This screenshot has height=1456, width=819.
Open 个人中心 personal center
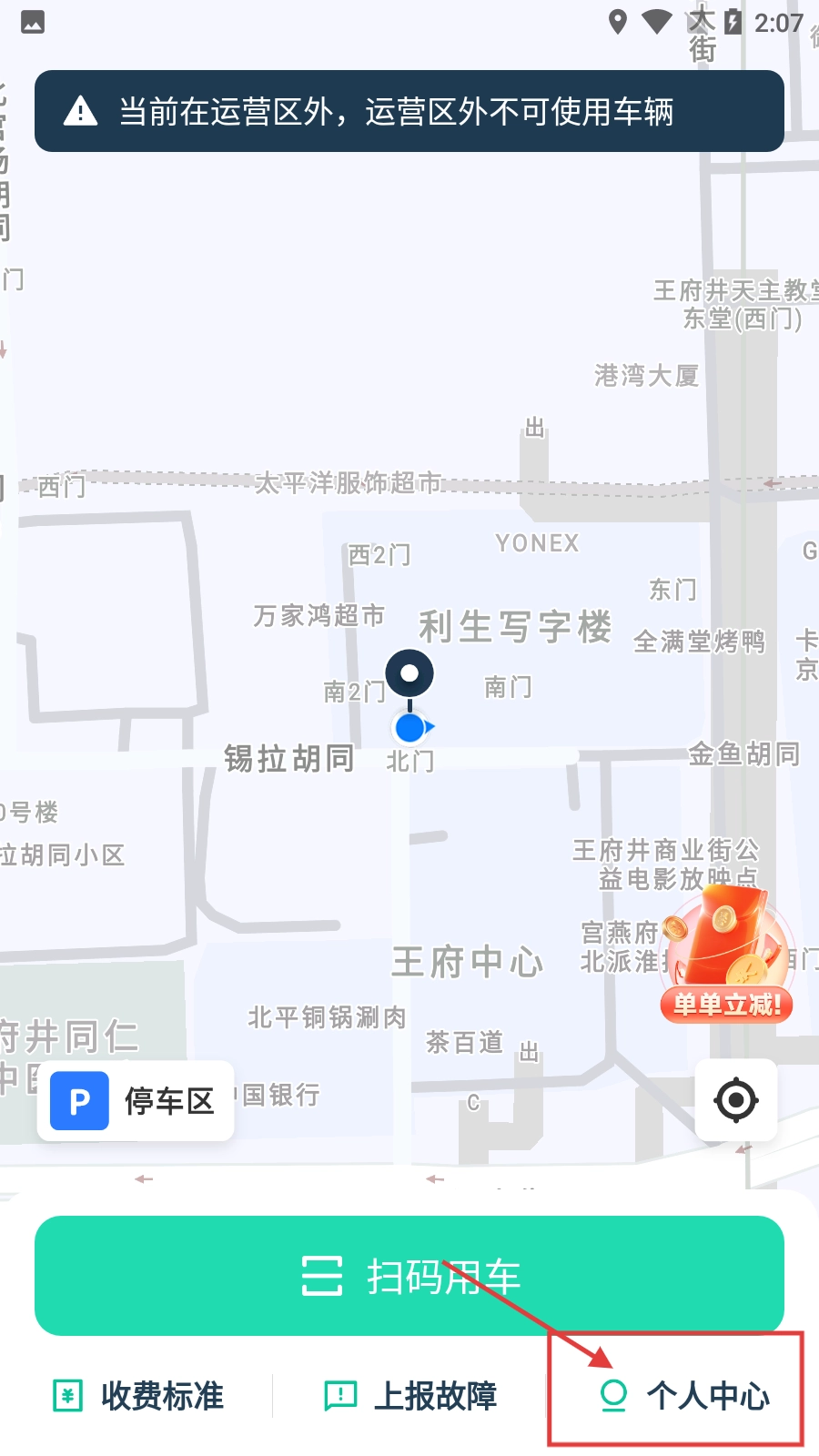click(685, 1395)
